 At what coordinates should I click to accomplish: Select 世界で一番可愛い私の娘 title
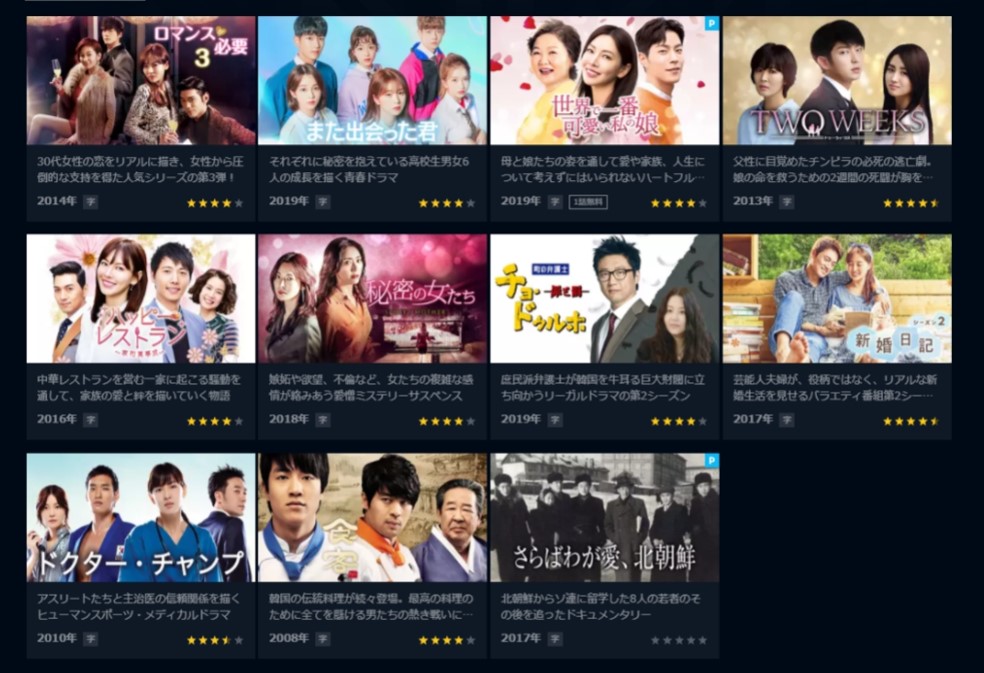[604, 82]
